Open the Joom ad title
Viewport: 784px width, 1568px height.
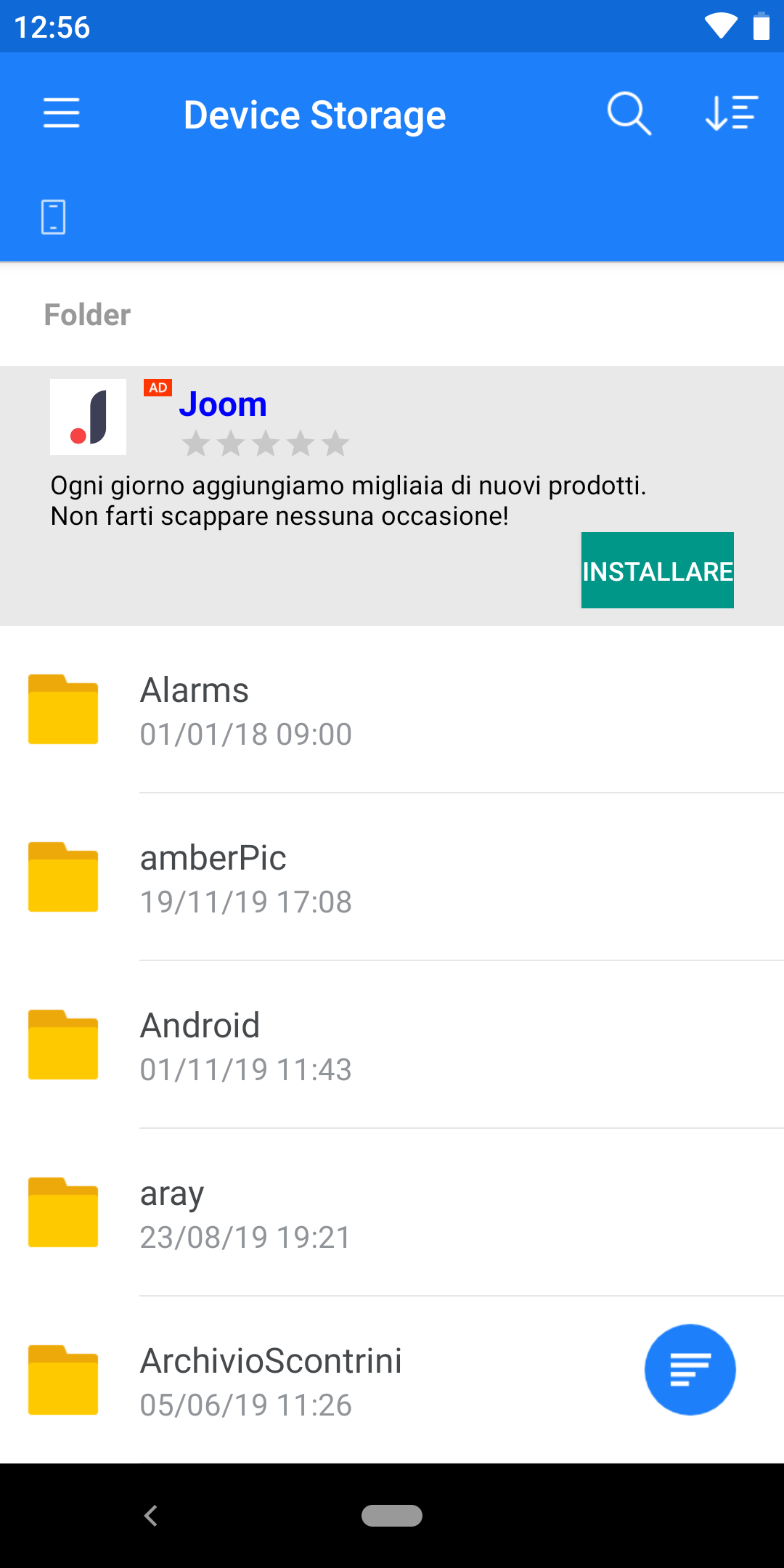pos(223,404)
